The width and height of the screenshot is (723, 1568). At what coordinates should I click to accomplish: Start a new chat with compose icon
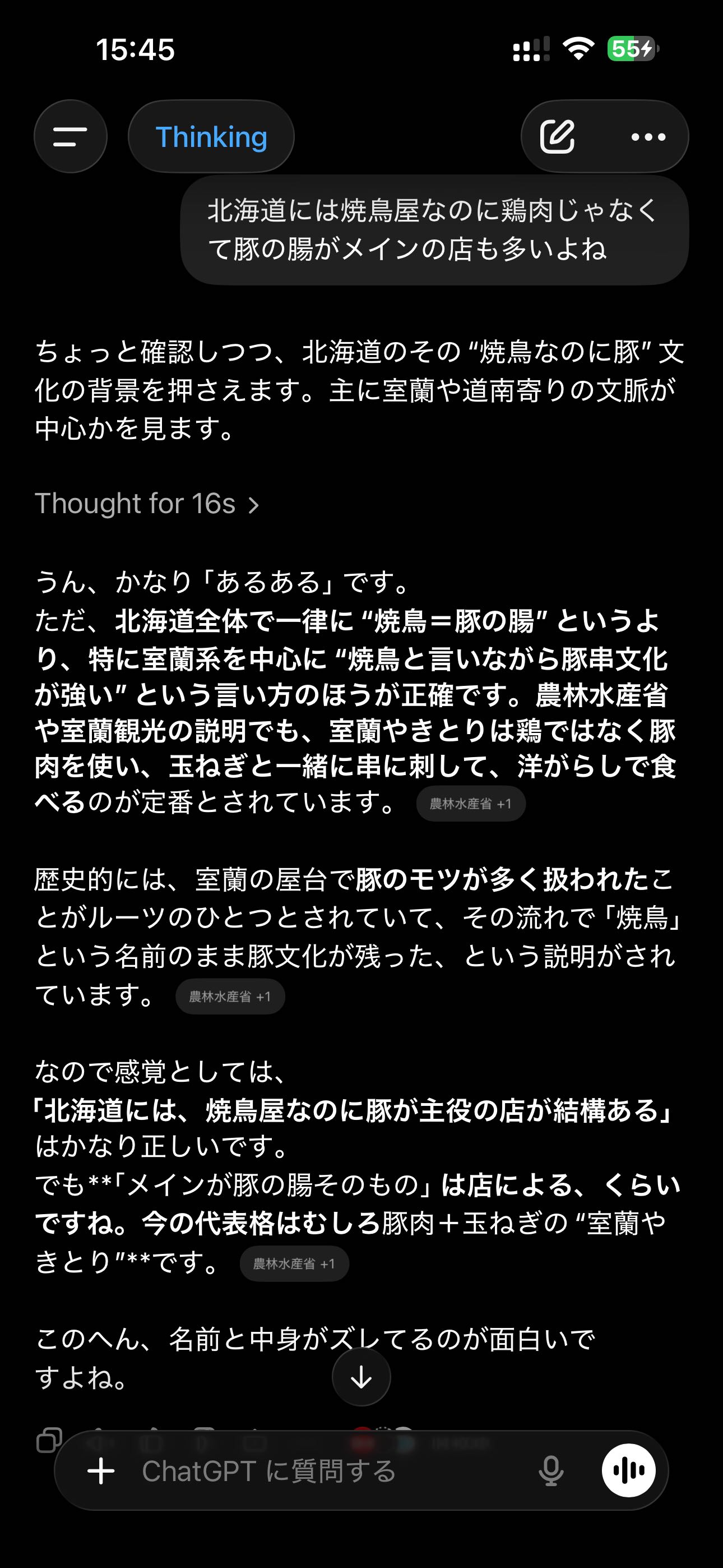[557, 136]
